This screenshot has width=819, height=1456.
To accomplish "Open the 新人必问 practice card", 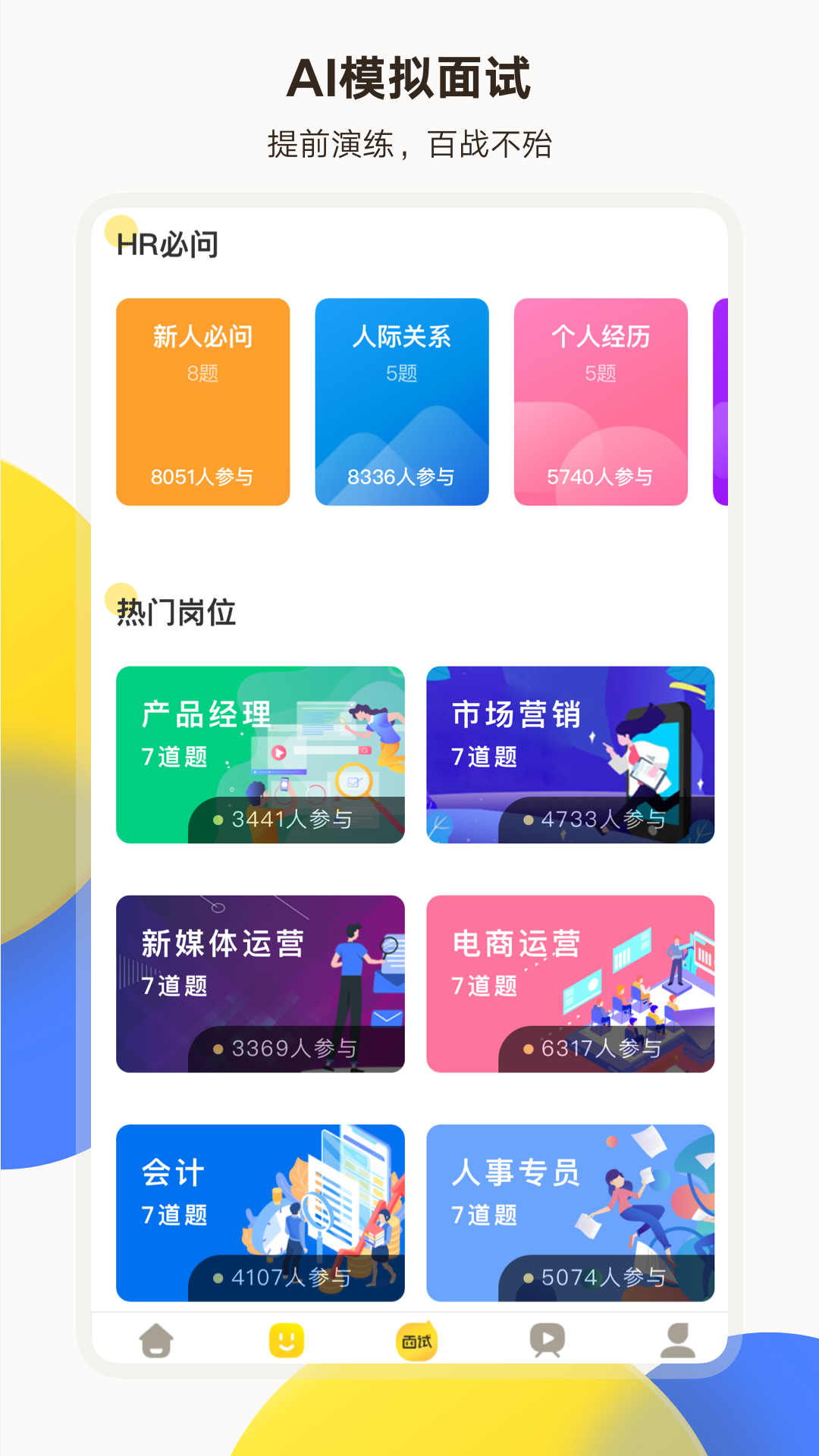I will coord(203,402).
